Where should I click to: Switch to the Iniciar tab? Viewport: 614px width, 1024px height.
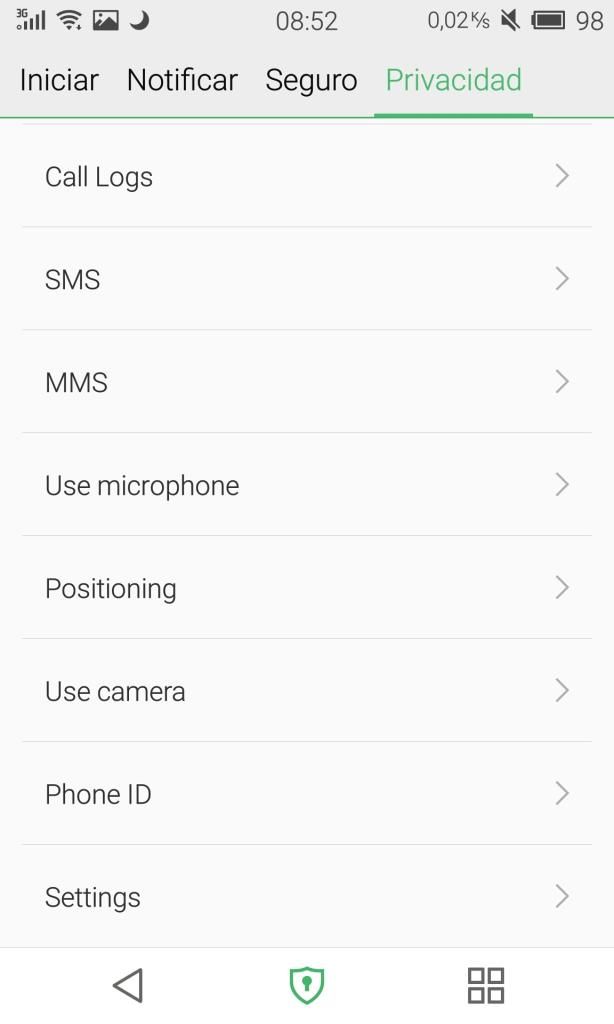(x=59, y=80)
